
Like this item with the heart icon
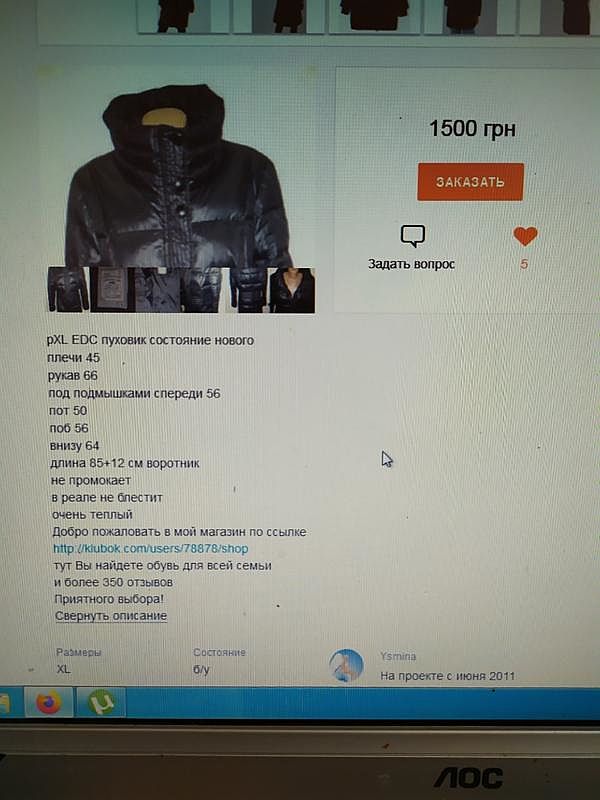[525, 237]
